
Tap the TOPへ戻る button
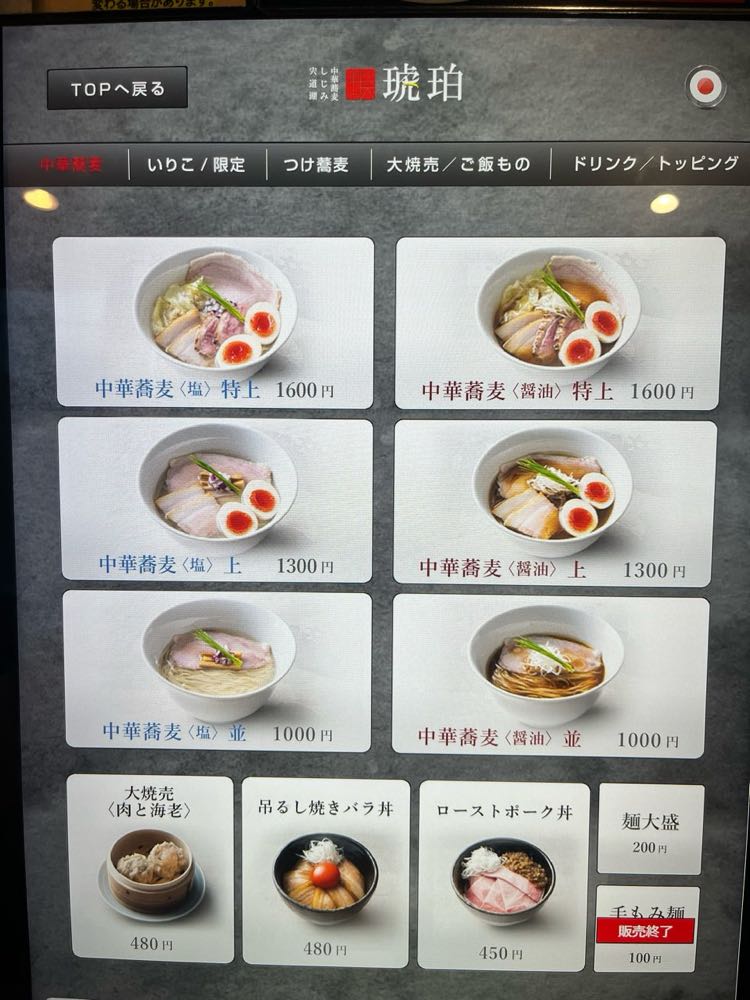(117, 88)
